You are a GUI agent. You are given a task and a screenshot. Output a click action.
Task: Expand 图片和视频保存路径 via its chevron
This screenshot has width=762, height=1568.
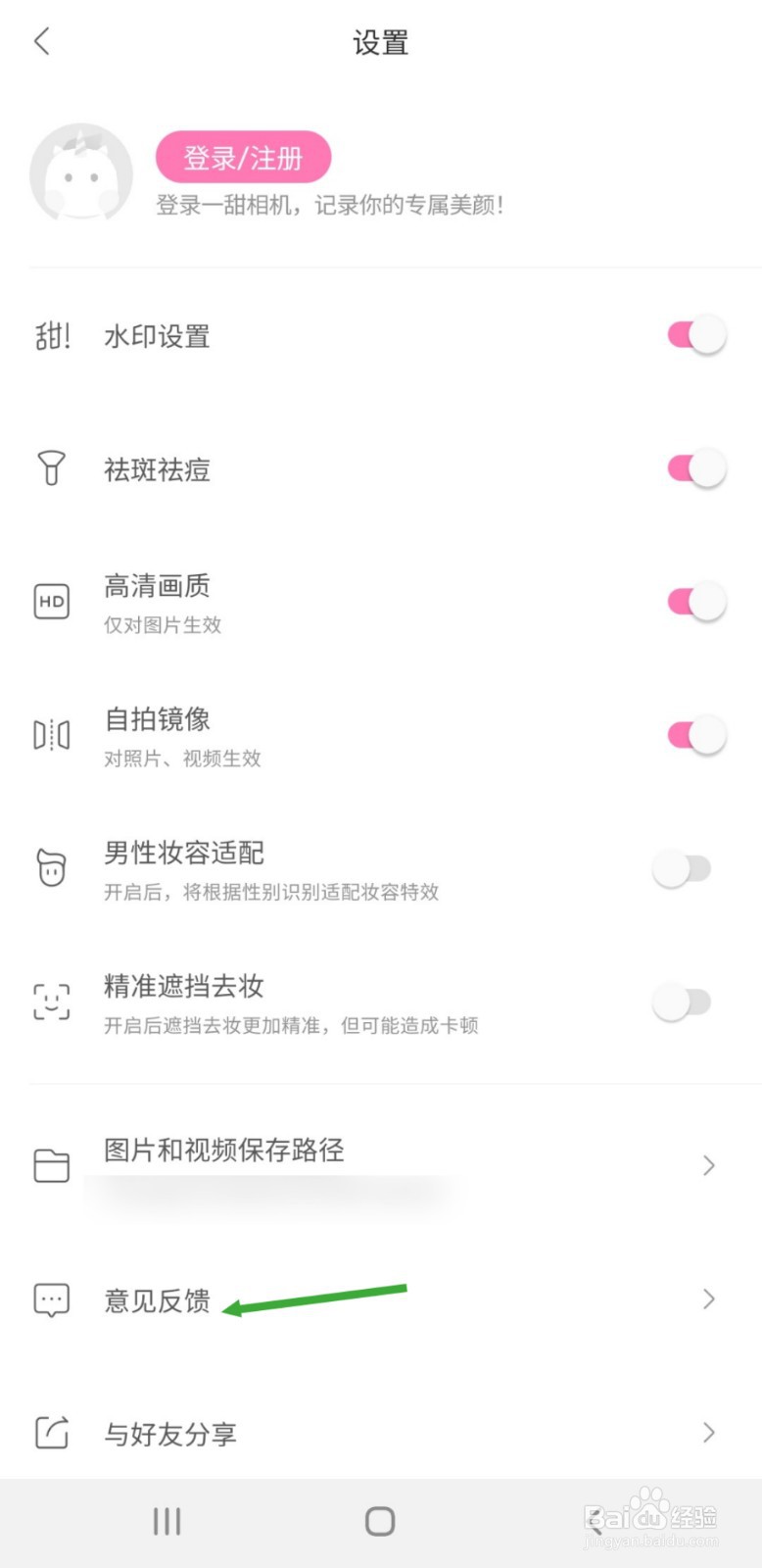(x=709, y=1165)
